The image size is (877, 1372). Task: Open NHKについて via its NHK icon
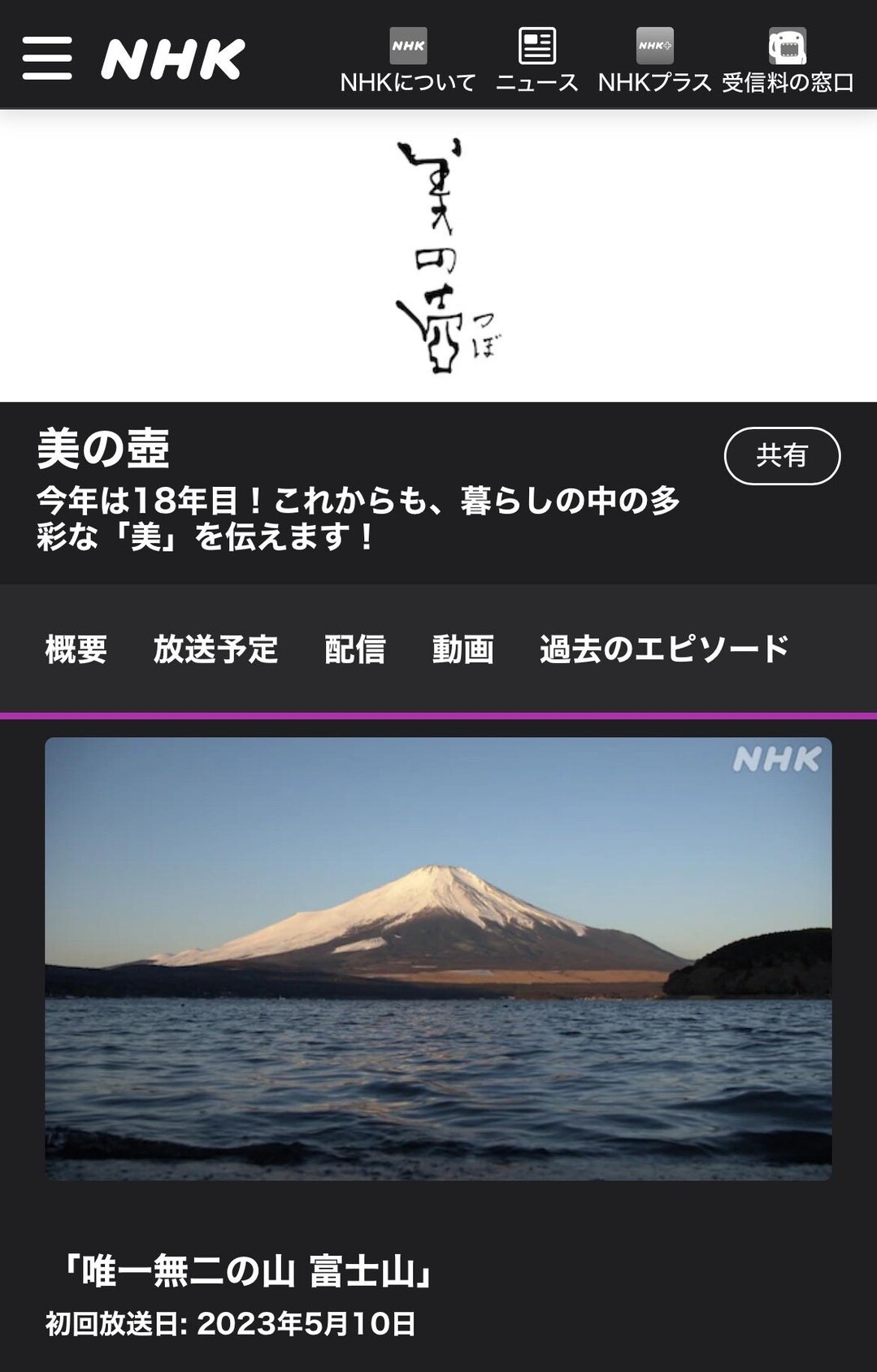click(407, 47)
